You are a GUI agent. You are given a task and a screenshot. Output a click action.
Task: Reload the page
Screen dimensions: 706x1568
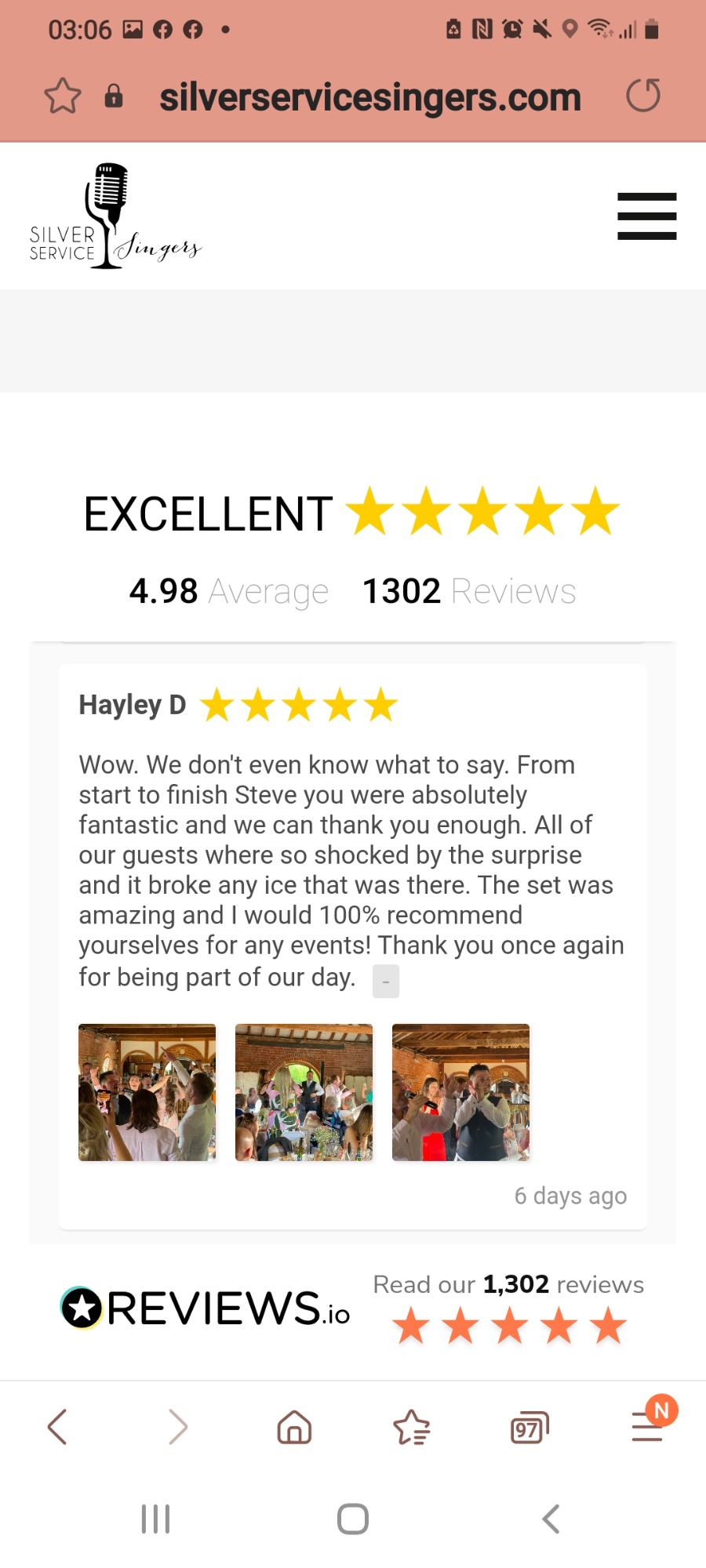[643, 96]
